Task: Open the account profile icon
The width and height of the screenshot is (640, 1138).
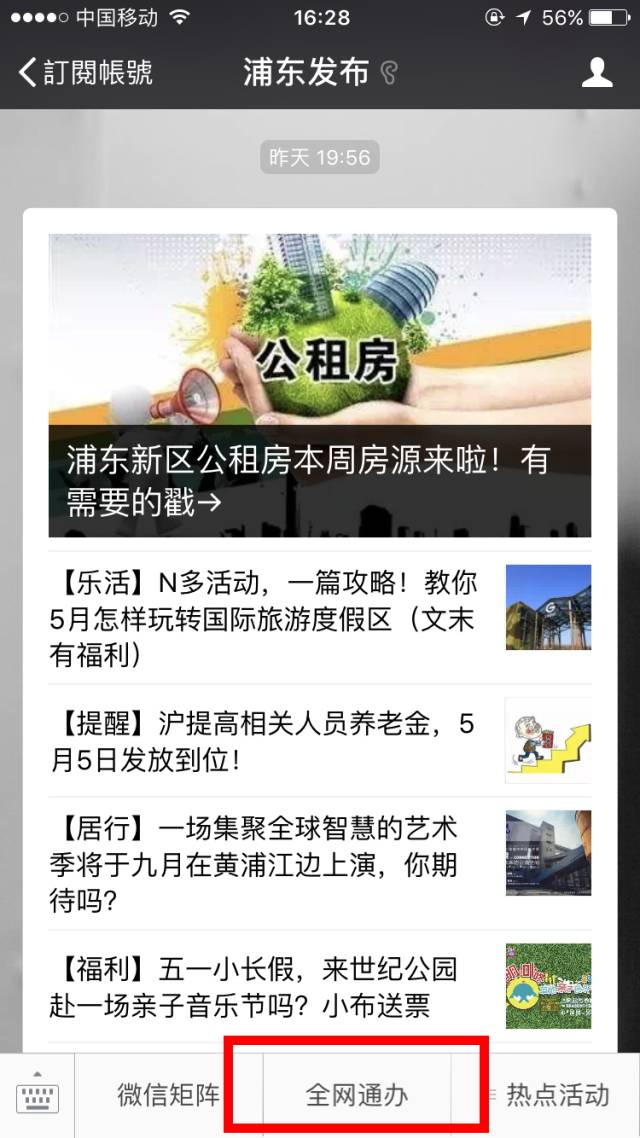Action: pyautogui.click(x=597, y=73)
